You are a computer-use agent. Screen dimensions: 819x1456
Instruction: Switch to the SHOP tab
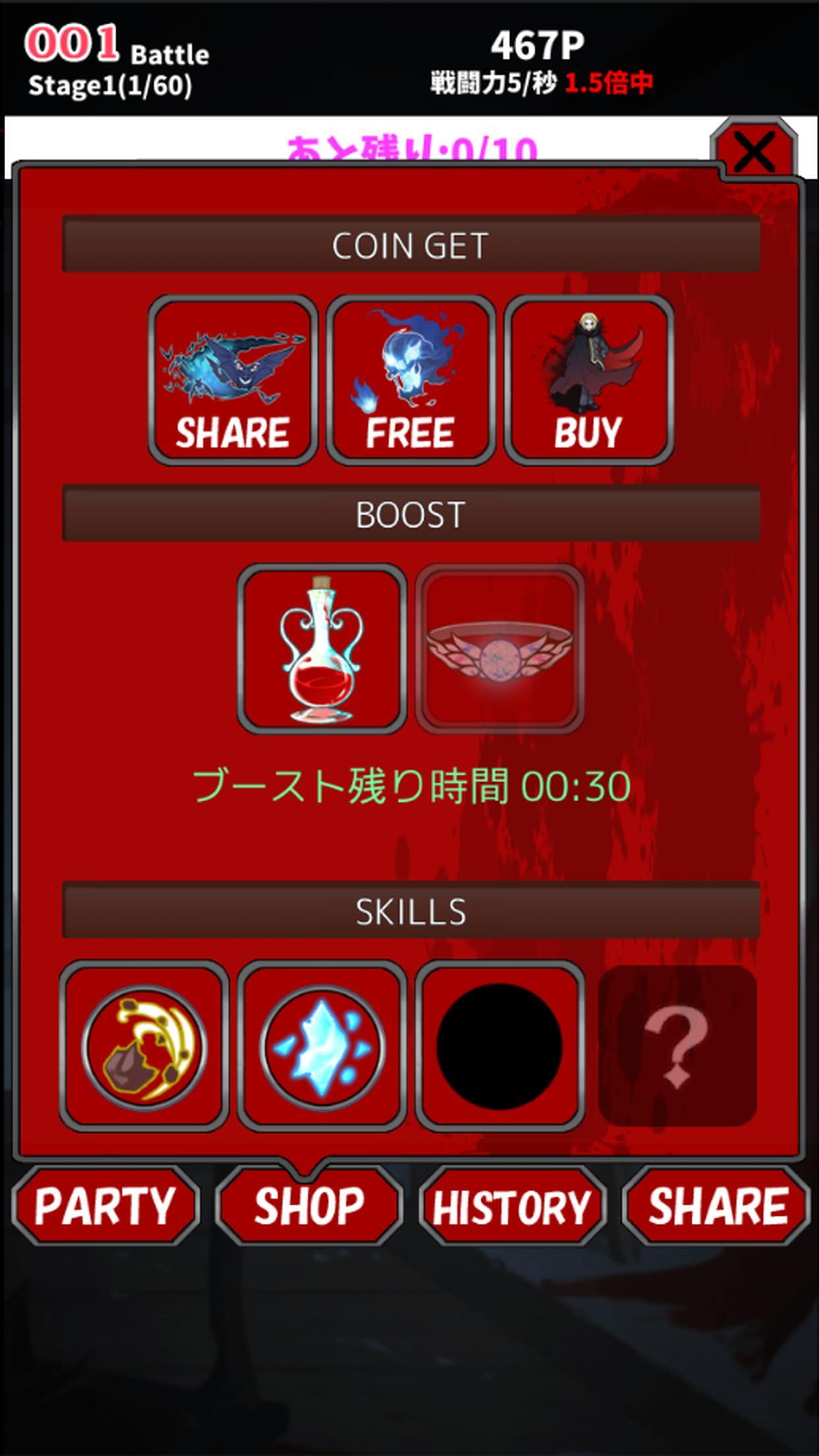click(x=309, y=1206)
